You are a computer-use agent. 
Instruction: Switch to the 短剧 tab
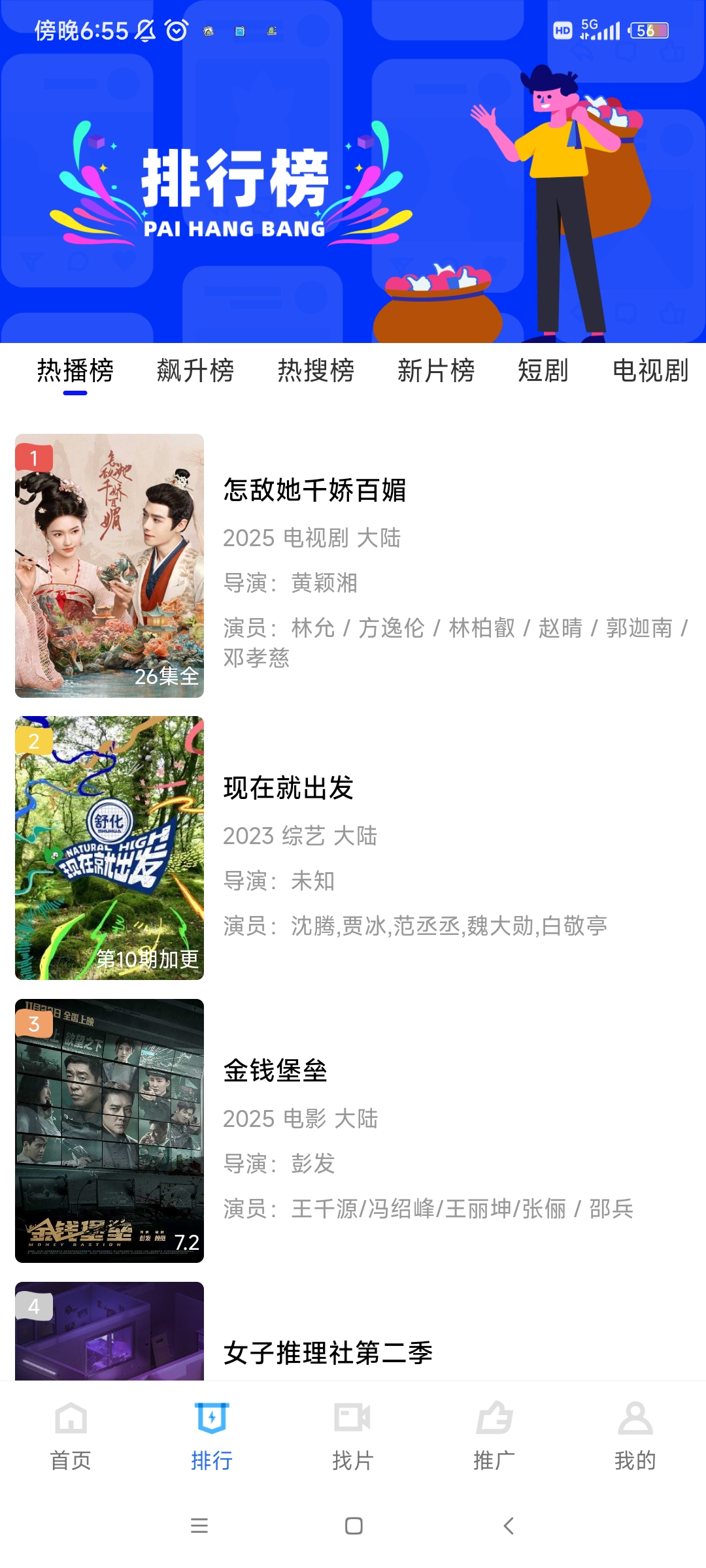[543, 371]
